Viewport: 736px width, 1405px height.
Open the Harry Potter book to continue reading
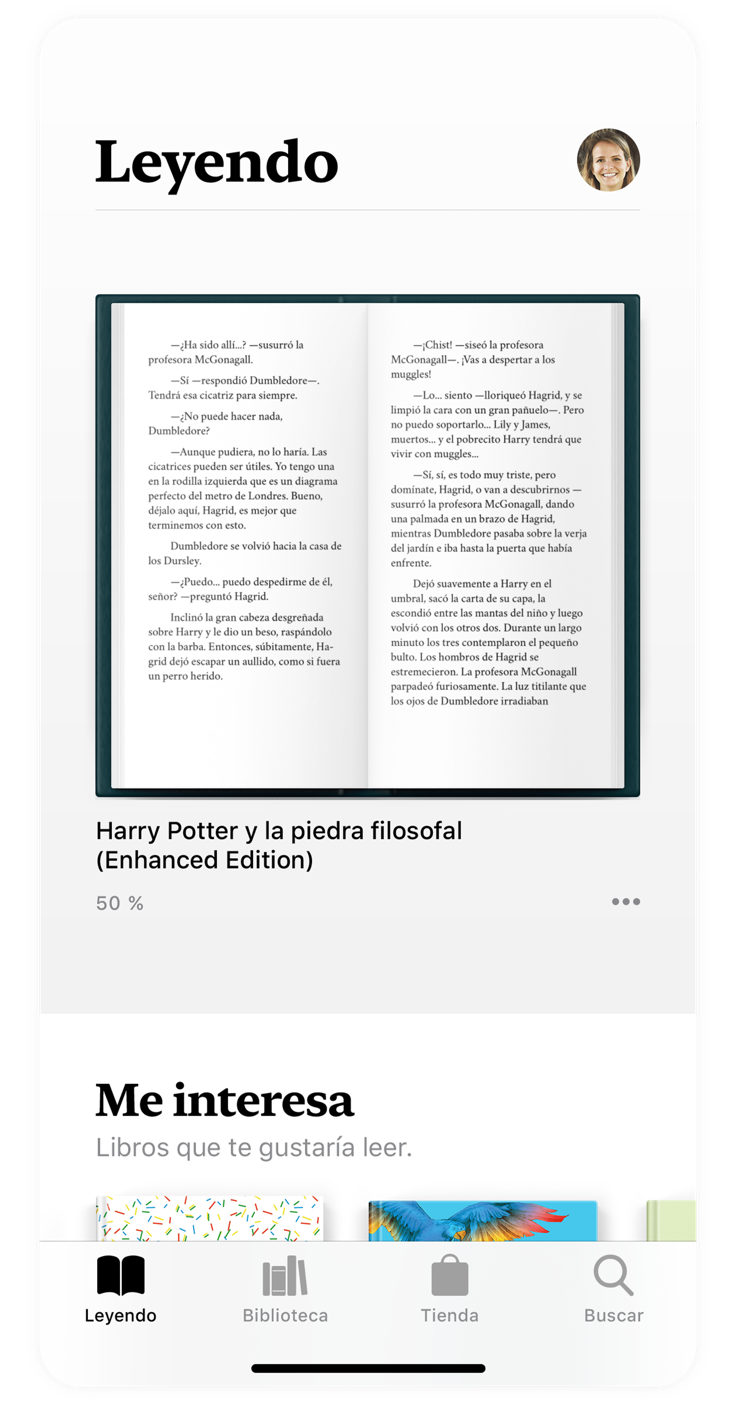[367, 545]
